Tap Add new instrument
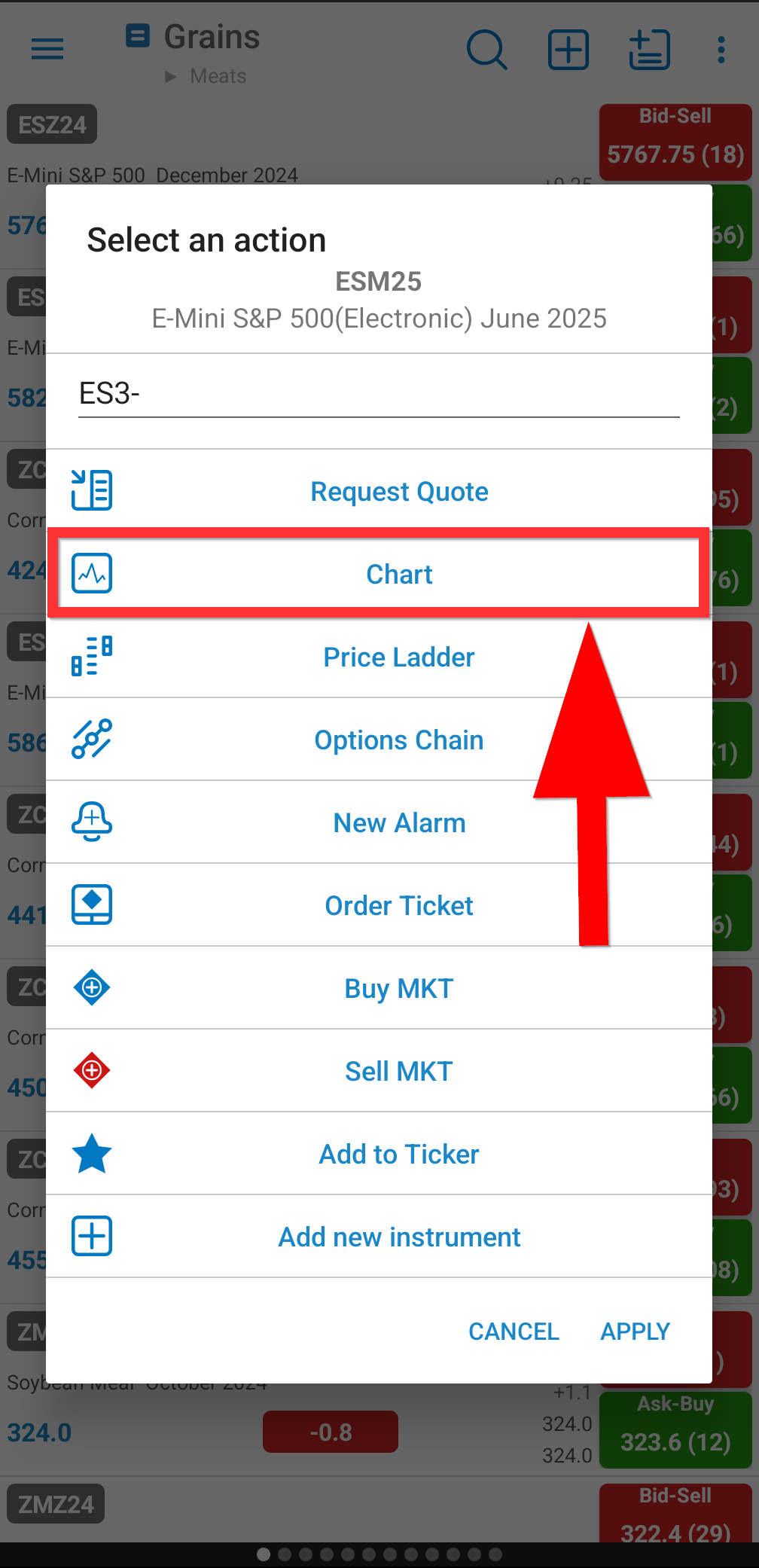Viewport: 759px width, 1568px height. coord(379,1237)
